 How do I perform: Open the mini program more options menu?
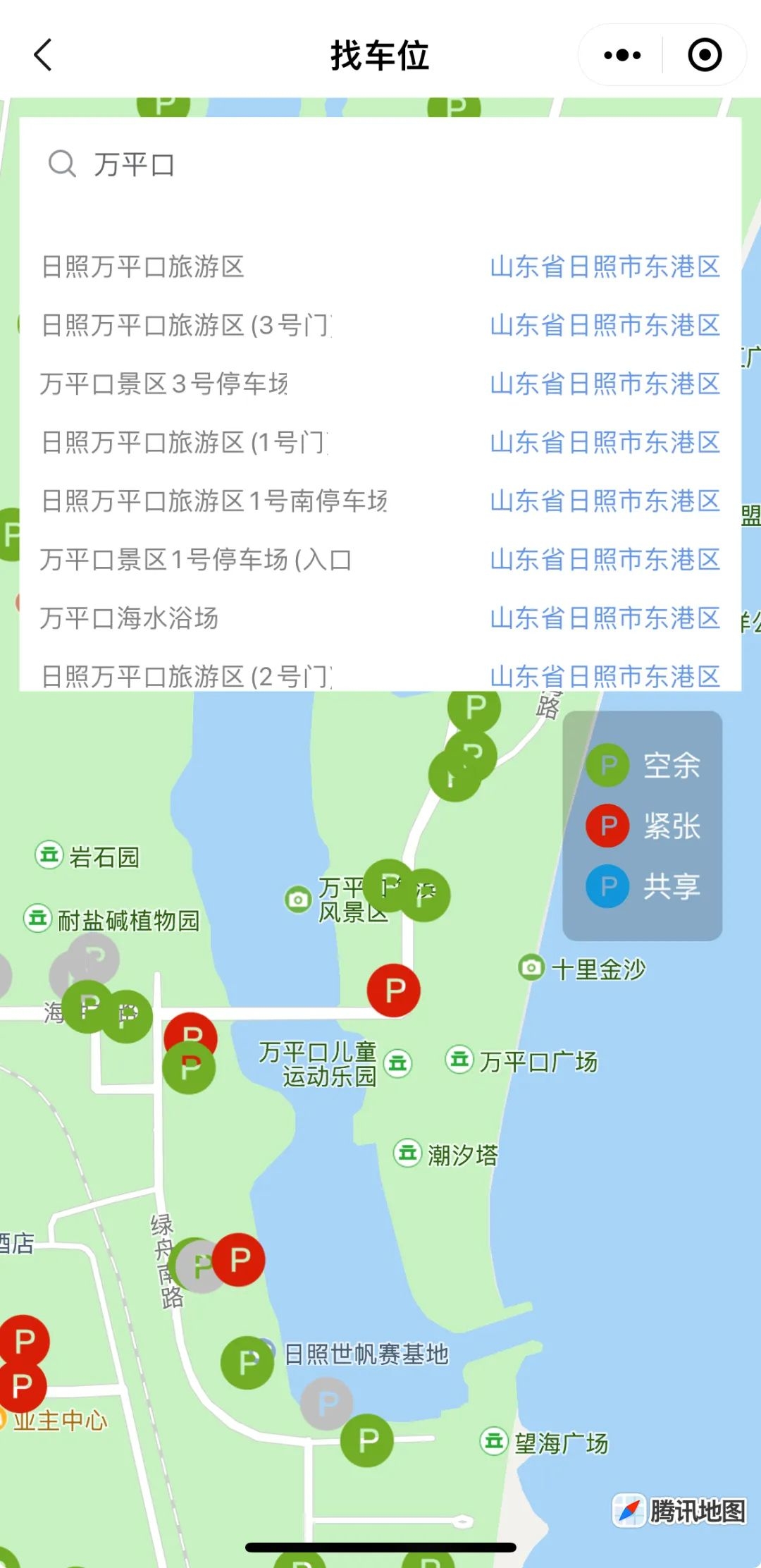click(x=623, y=55)
